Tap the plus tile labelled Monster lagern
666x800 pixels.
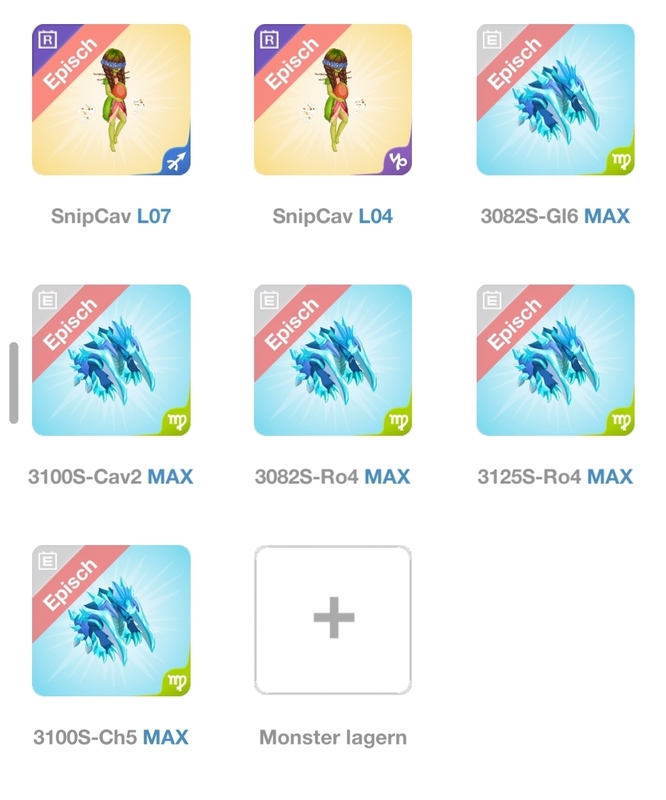click(333, 620)
